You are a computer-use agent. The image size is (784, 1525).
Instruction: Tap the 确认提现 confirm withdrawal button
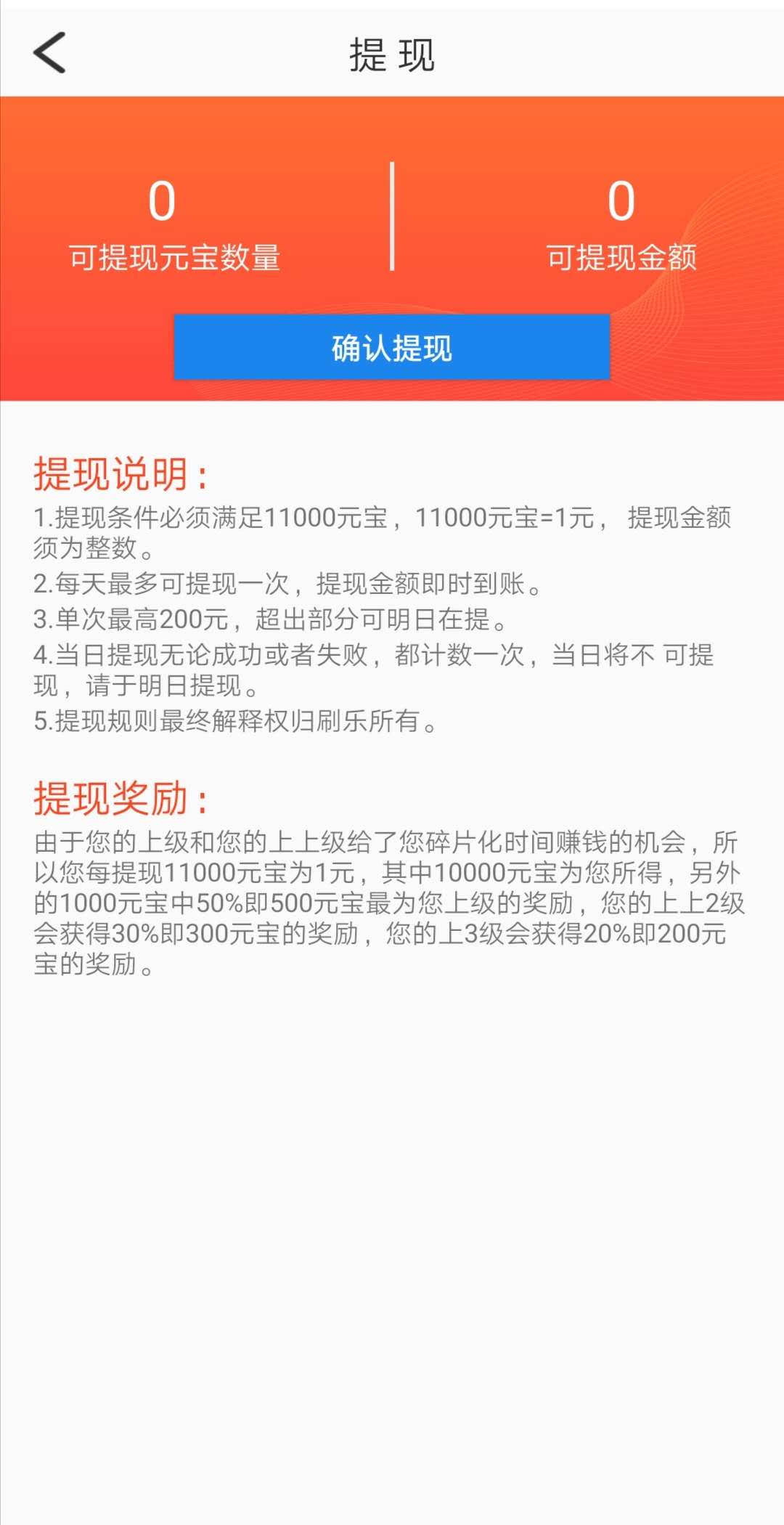coord(392,347)
